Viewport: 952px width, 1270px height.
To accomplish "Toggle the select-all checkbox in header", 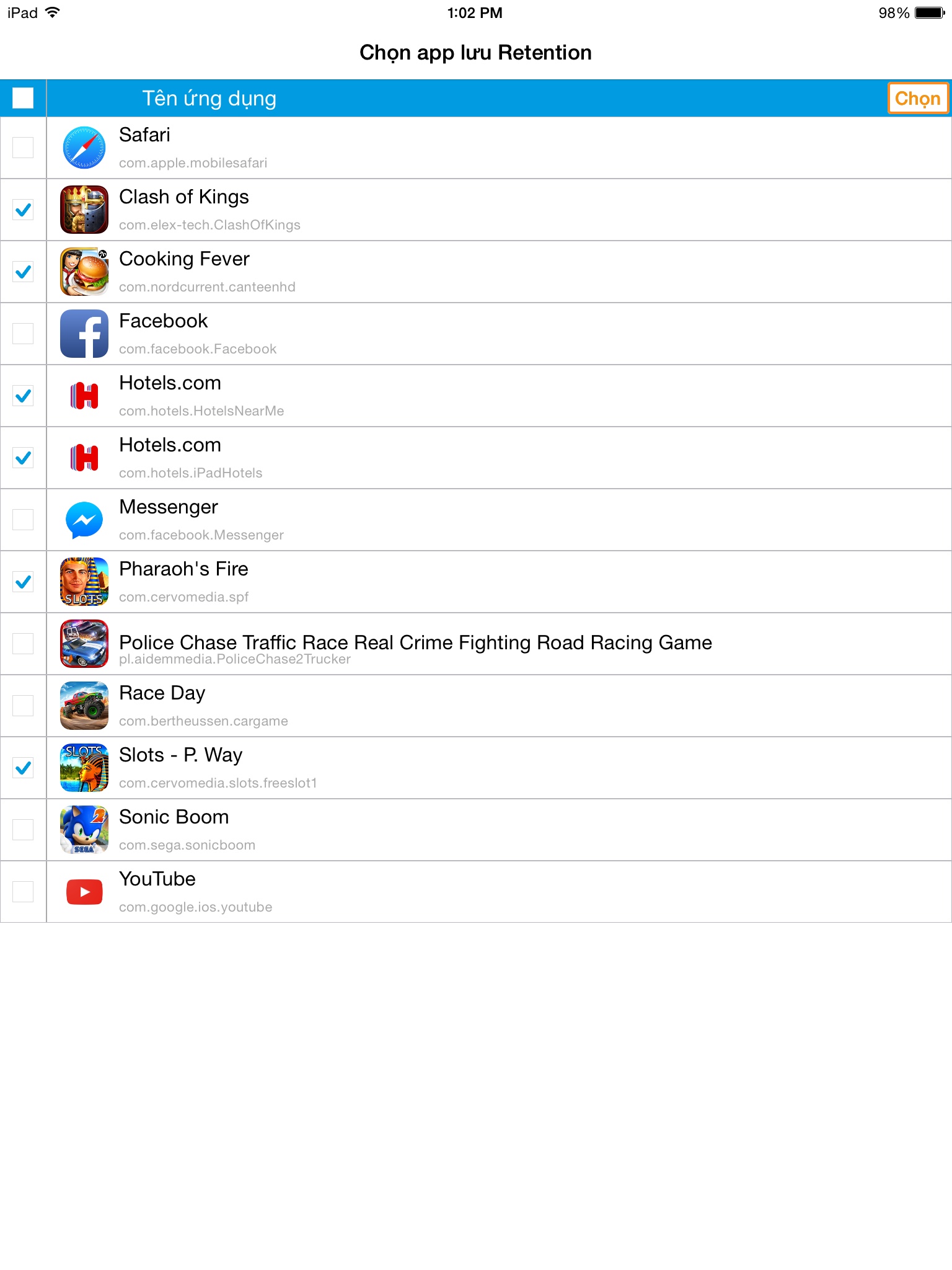I will (23, 98).
